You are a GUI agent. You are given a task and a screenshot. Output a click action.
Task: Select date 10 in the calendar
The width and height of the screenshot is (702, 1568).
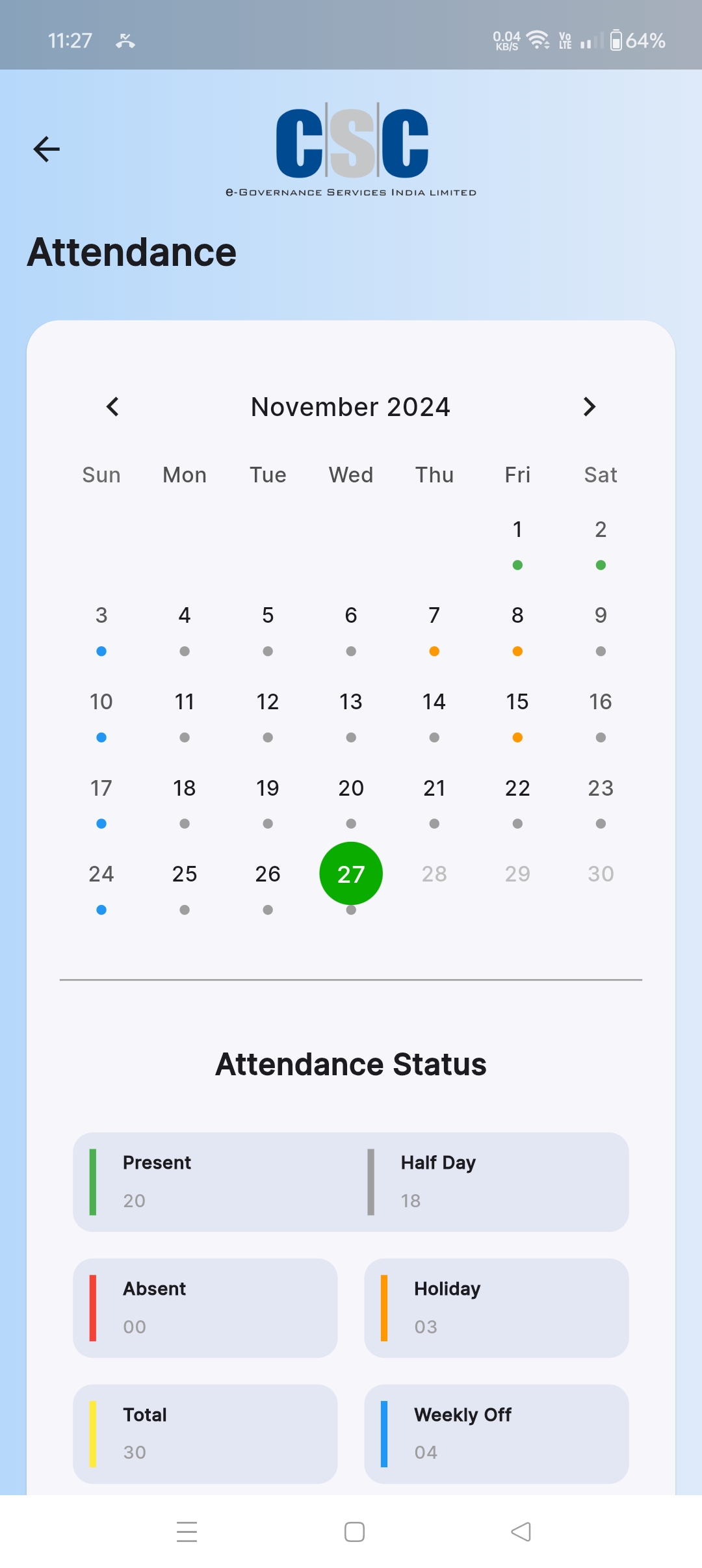point(101,702)
